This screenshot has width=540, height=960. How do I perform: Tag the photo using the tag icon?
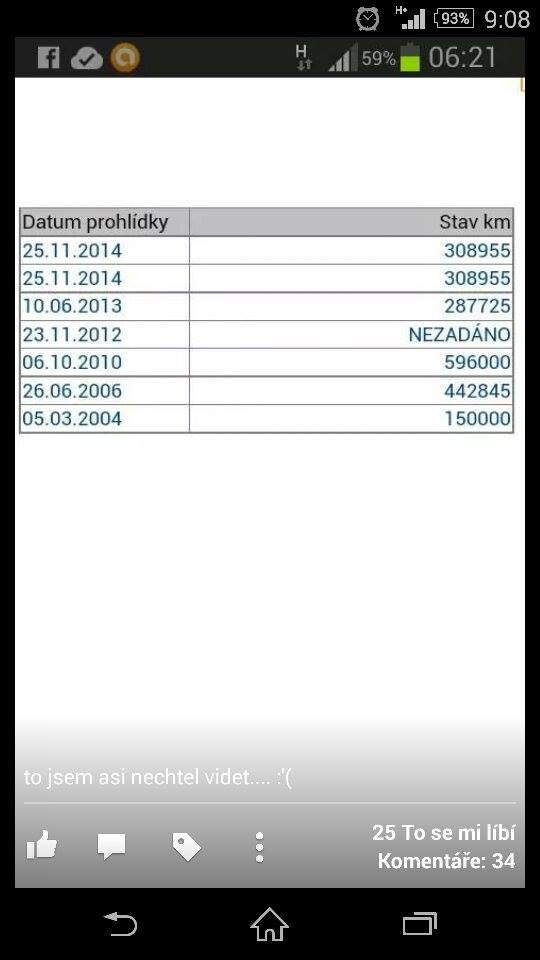[187, 847]
